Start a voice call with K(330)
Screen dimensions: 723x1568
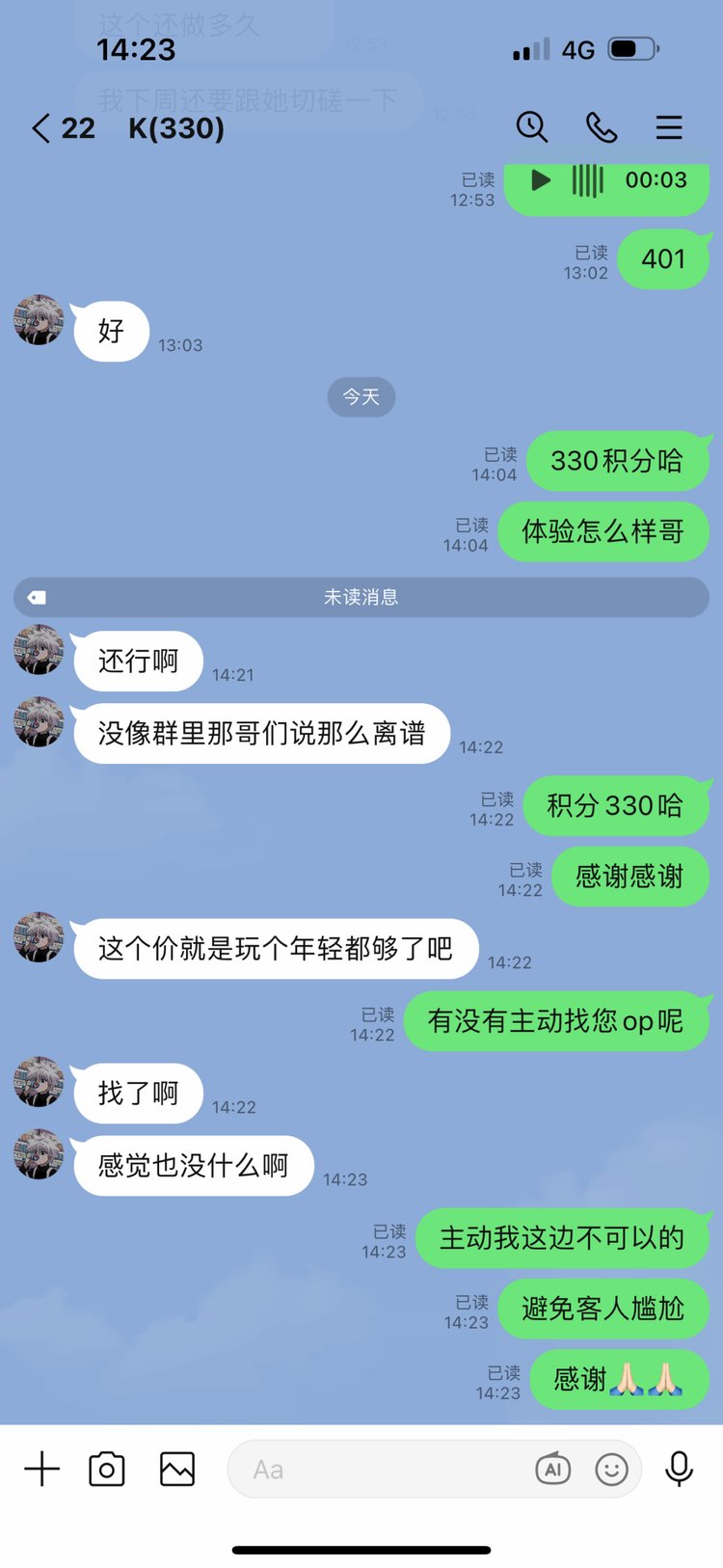point(601,127)
